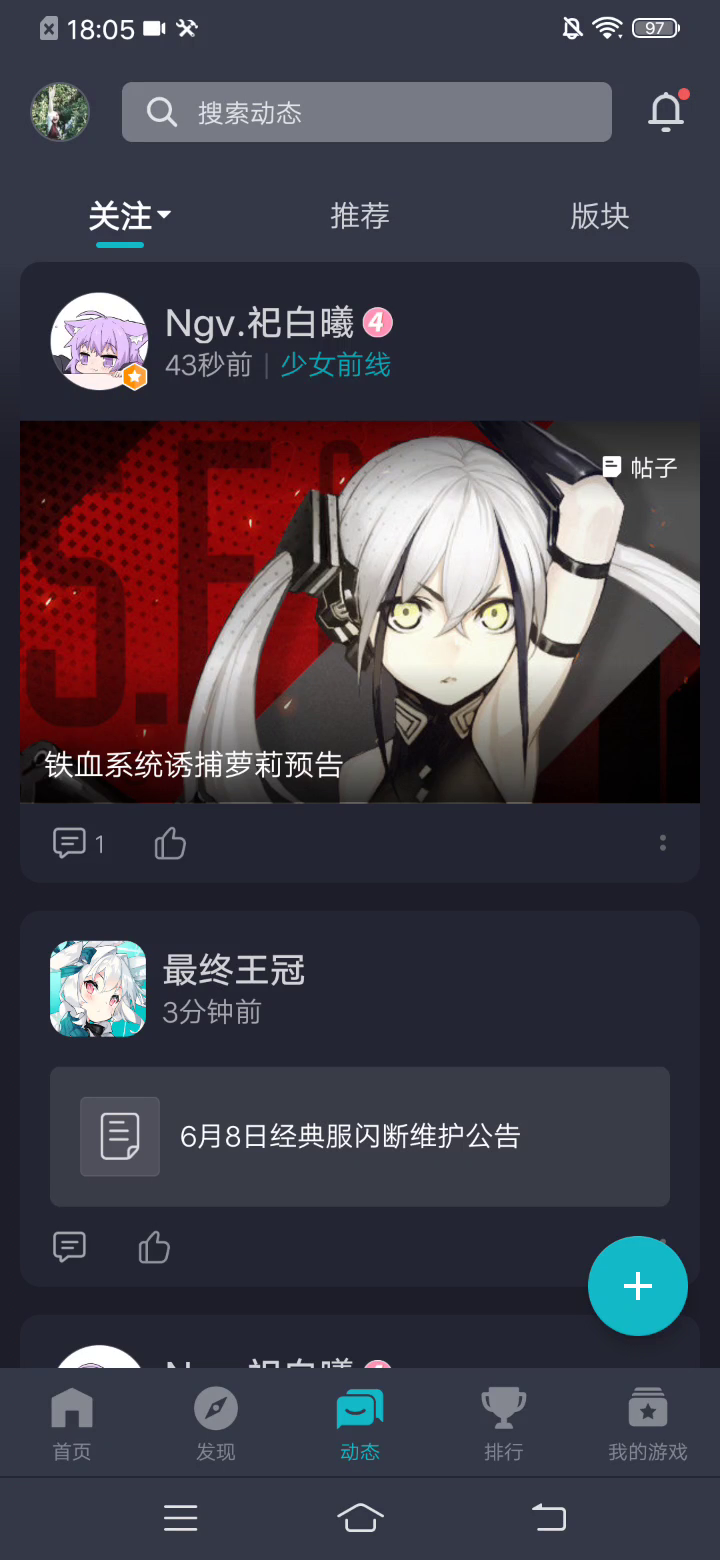Switch to the 版块 tab
The image size is (720, 1560).
[x=600, y=216]
